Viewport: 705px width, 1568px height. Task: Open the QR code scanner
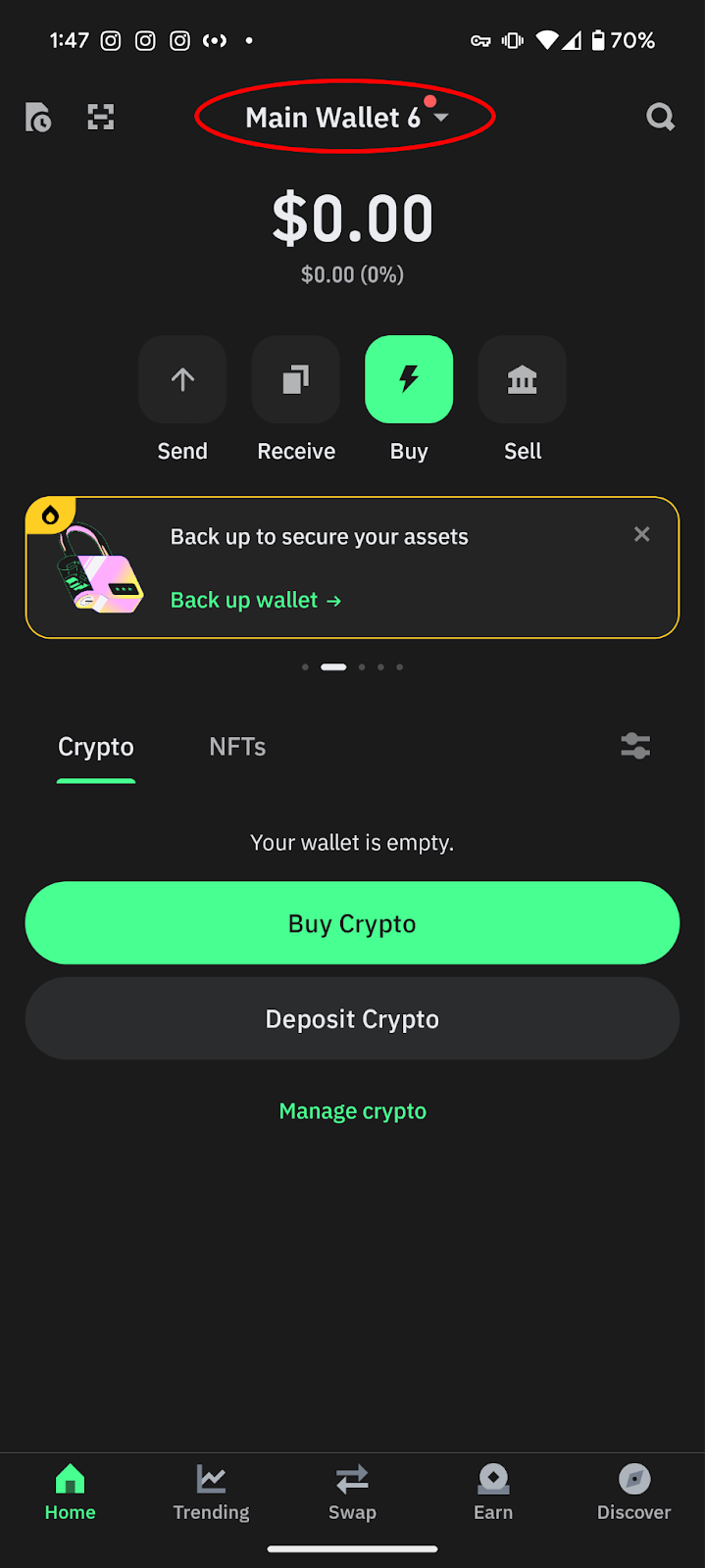click(100, 118)
